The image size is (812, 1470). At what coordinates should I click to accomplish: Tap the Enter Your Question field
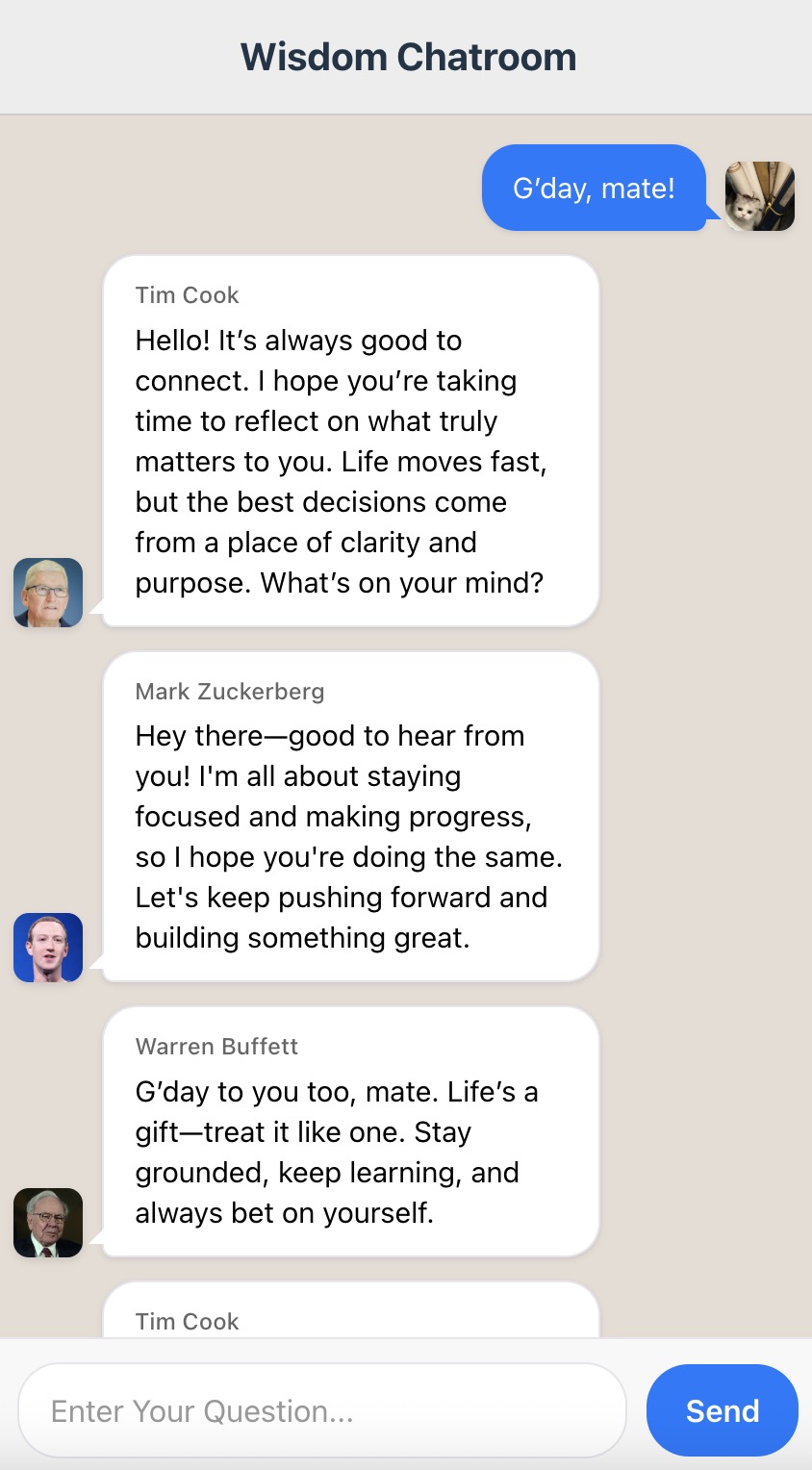[322, 1410]
